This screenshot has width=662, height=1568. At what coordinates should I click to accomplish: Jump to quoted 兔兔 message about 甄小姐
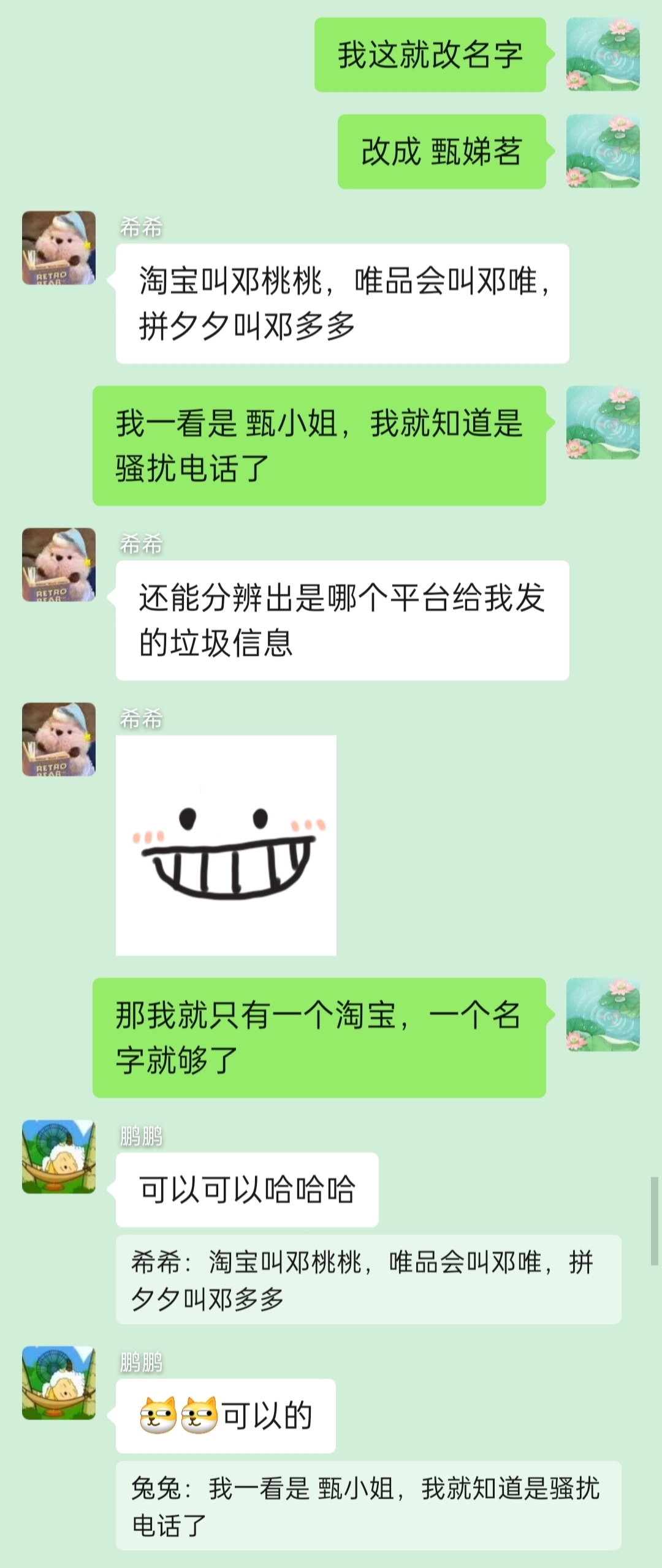pos(368,1506)
